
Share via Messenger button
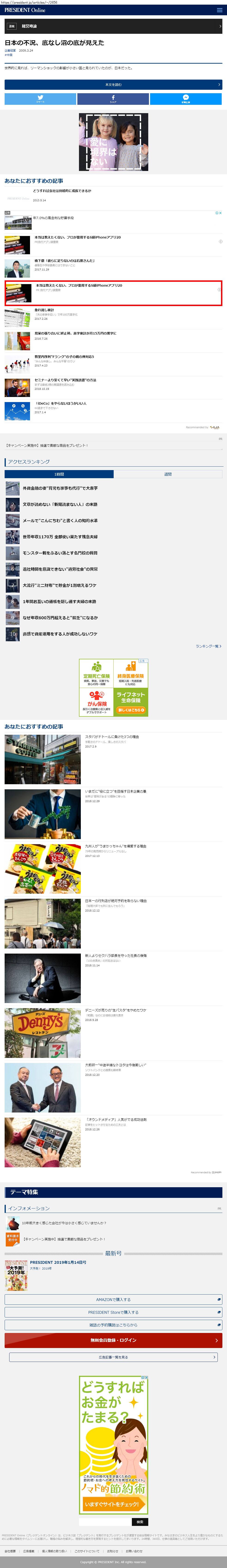[186, 99]
